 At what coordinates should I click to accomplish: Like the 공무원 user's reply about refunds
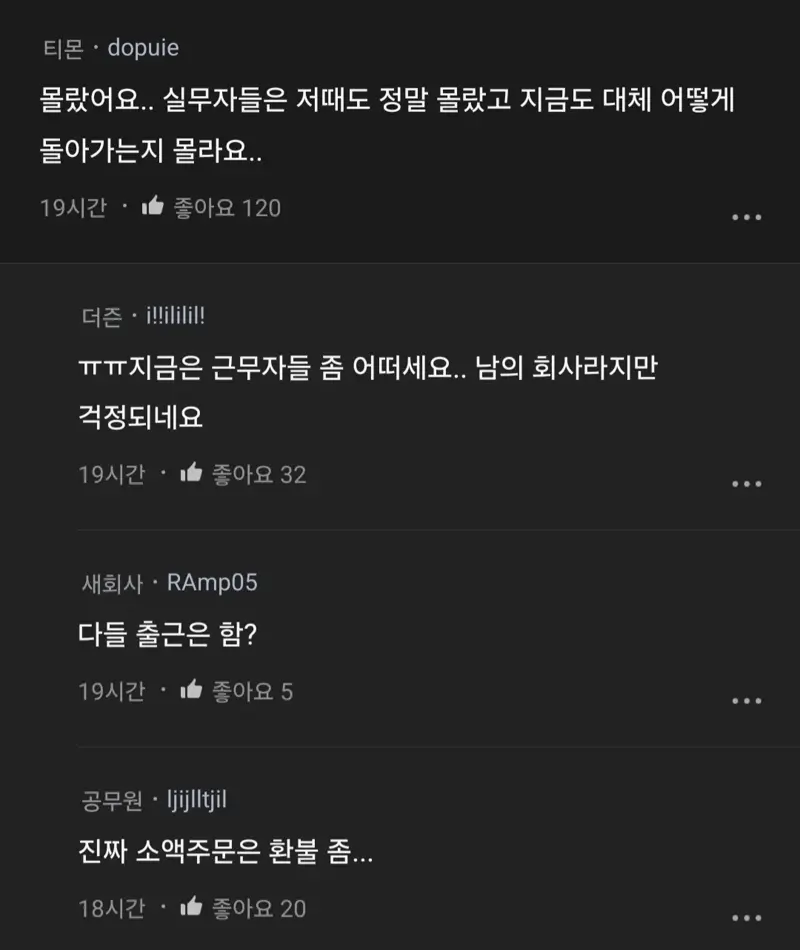tap(191, 907)
